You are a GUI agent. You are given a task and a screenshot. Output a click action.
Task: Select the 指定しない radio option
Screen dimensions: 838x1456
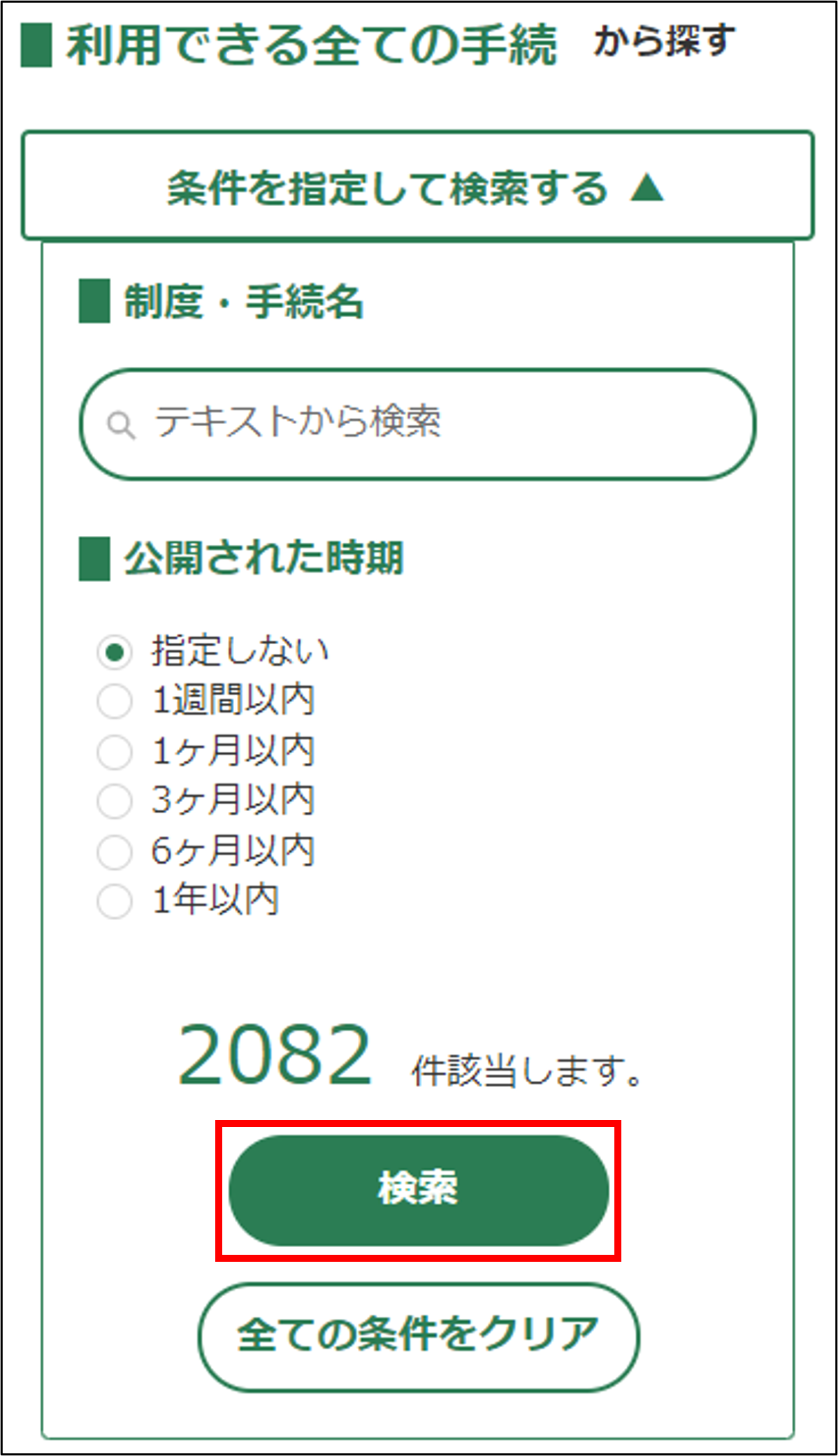[x=115, y=652]
